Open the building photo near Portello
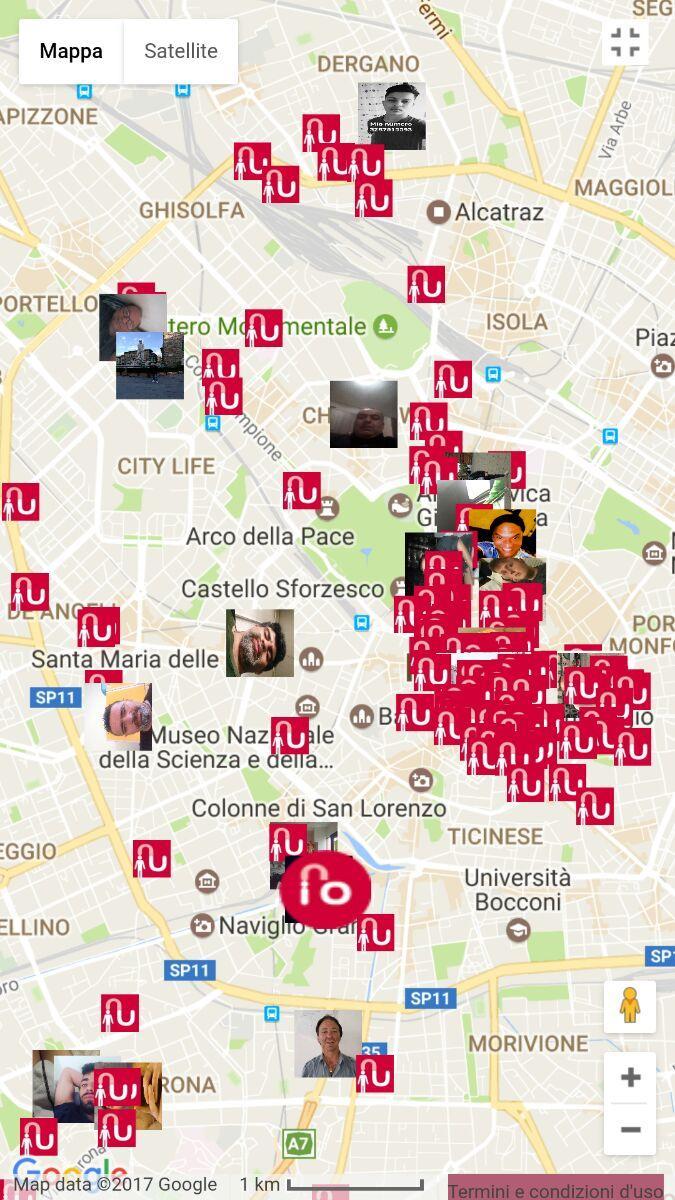The width and height of the screenshot is (675, 1200). point(150,366)
